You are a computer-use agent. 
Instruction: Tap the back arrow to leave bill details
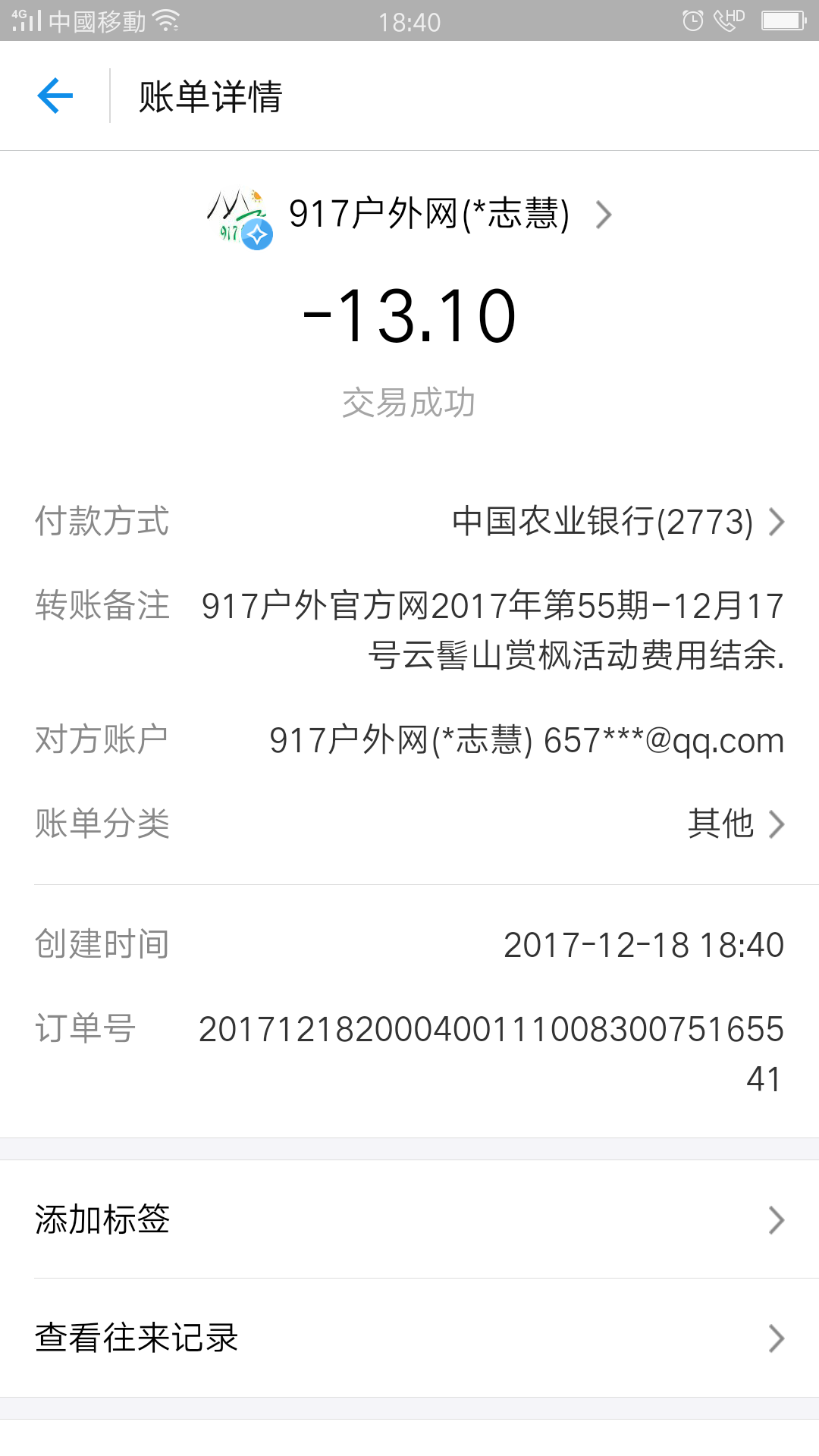point(55,94)
